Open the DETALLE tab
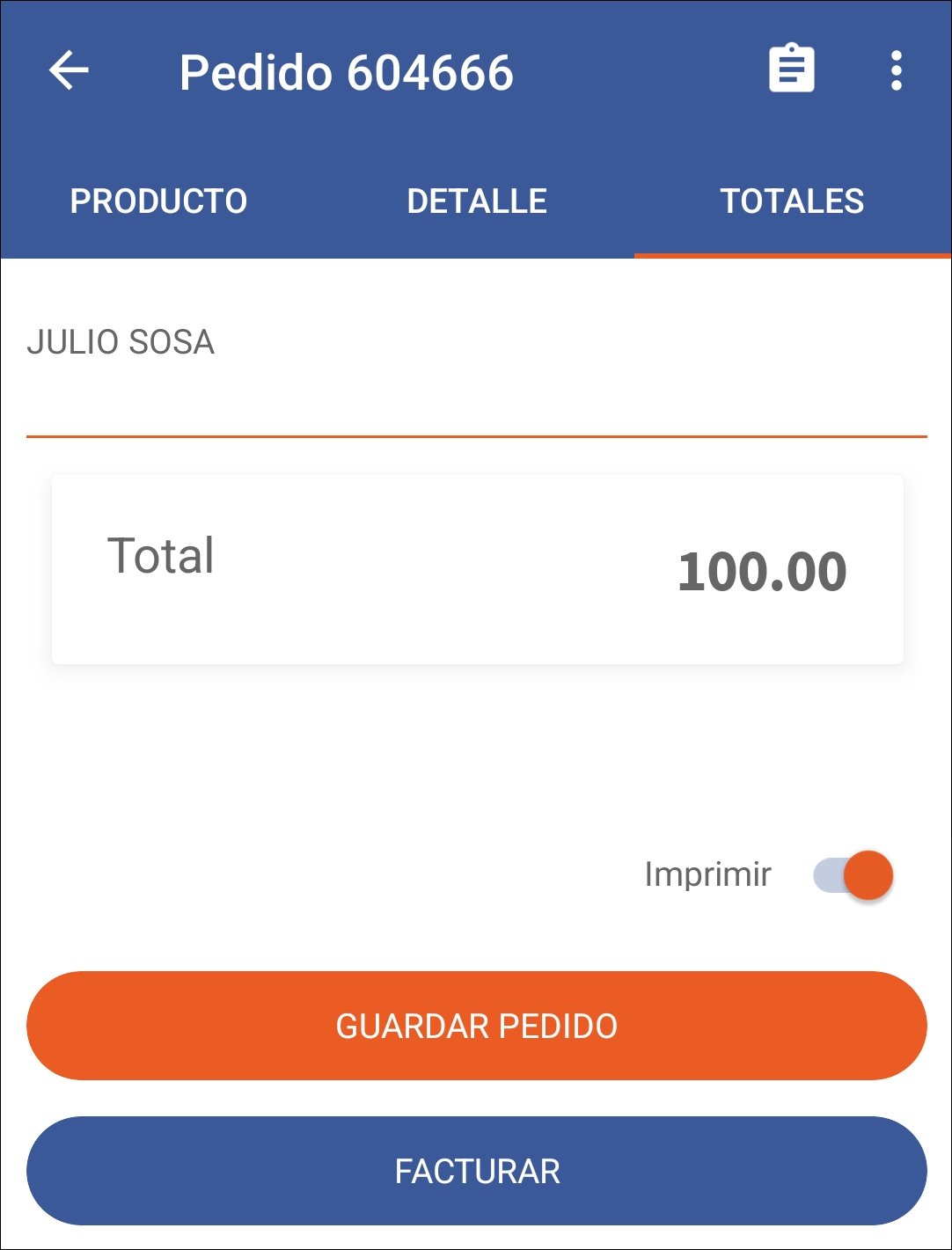This screenshot has height=1250, width=952. click(x=476, y=201)
